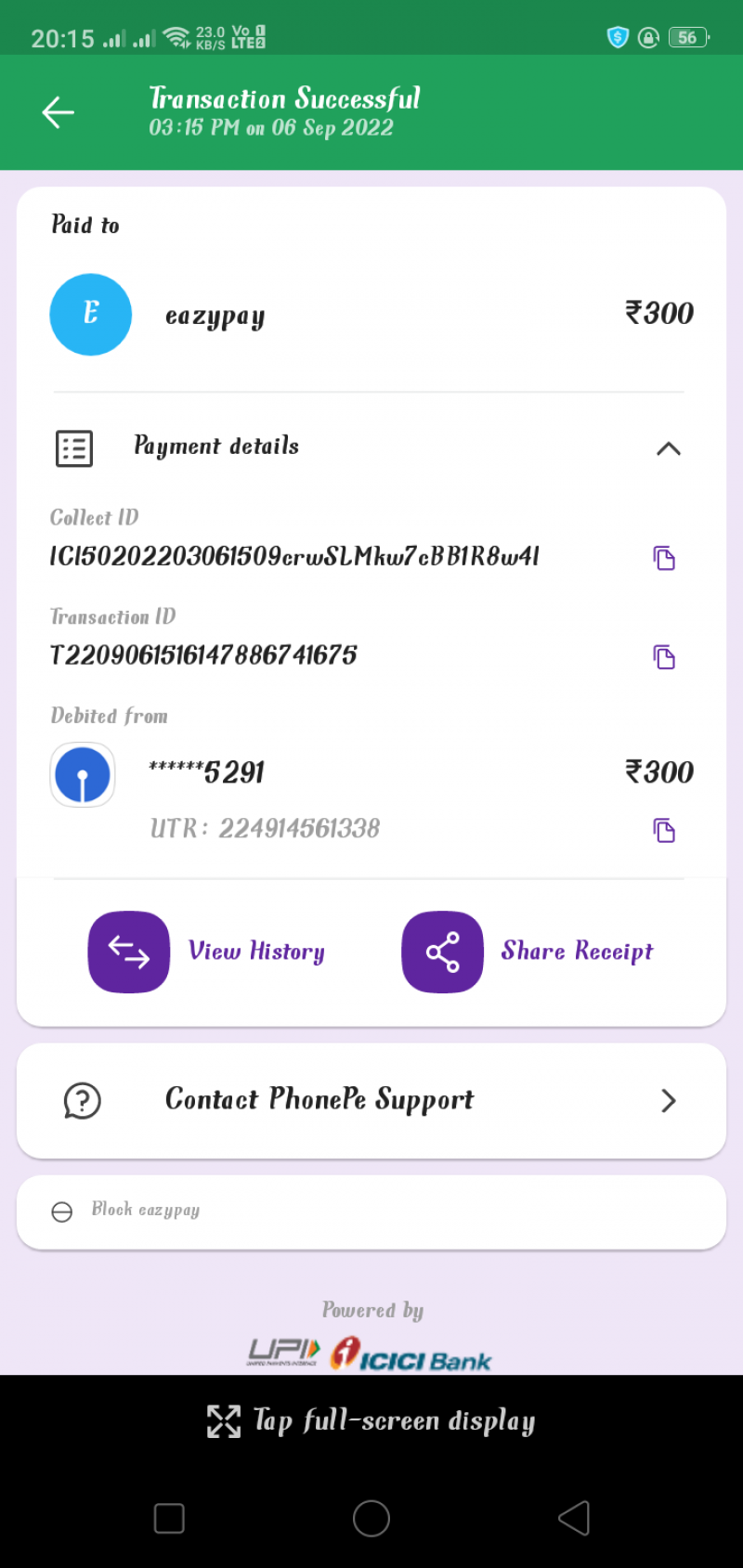Open recent apps
The height and width of the screenshot is (1568, 743).
point(169,1519)
